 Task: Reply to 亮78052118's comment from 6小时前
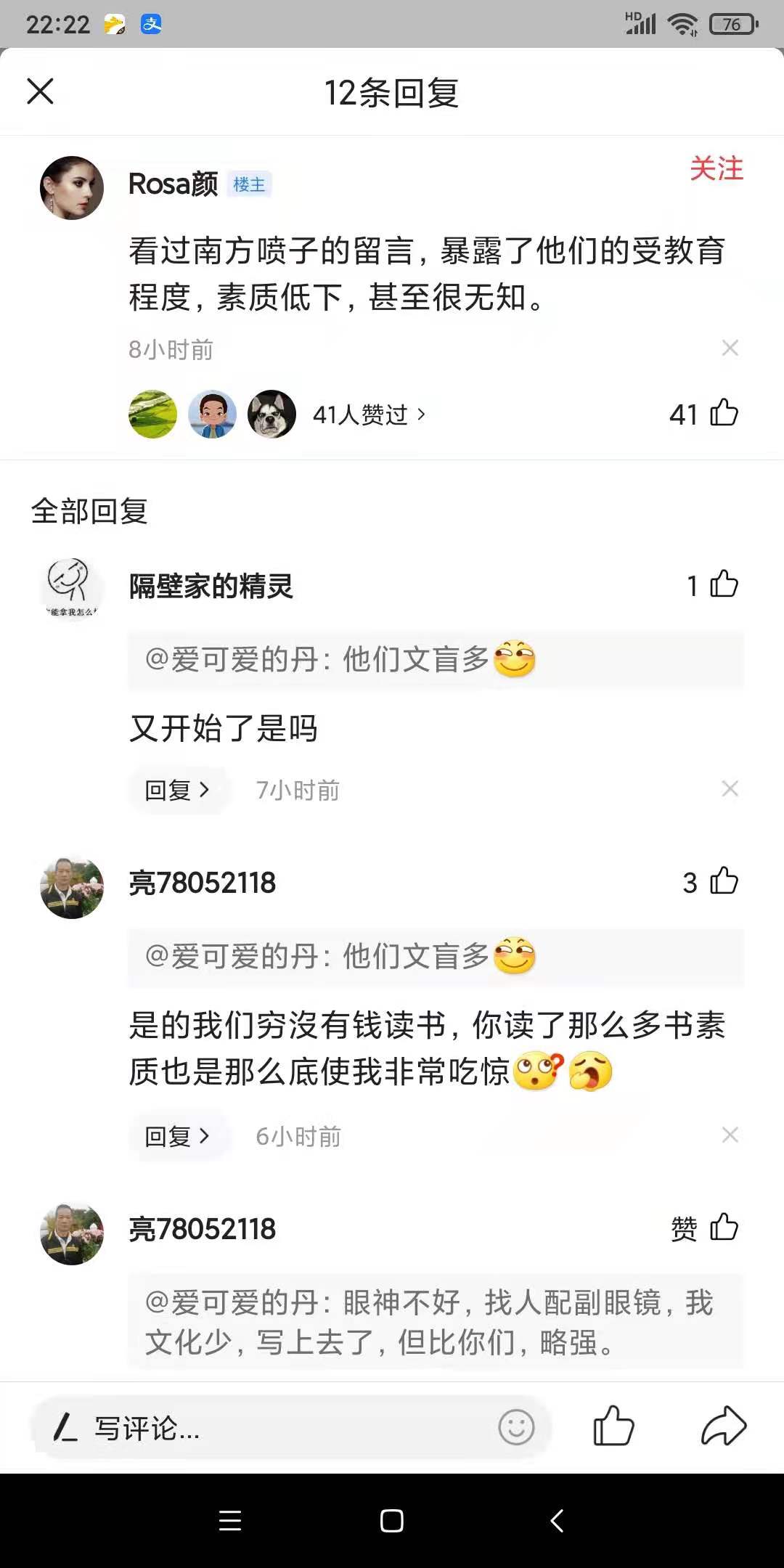(x=177, y=1136)
